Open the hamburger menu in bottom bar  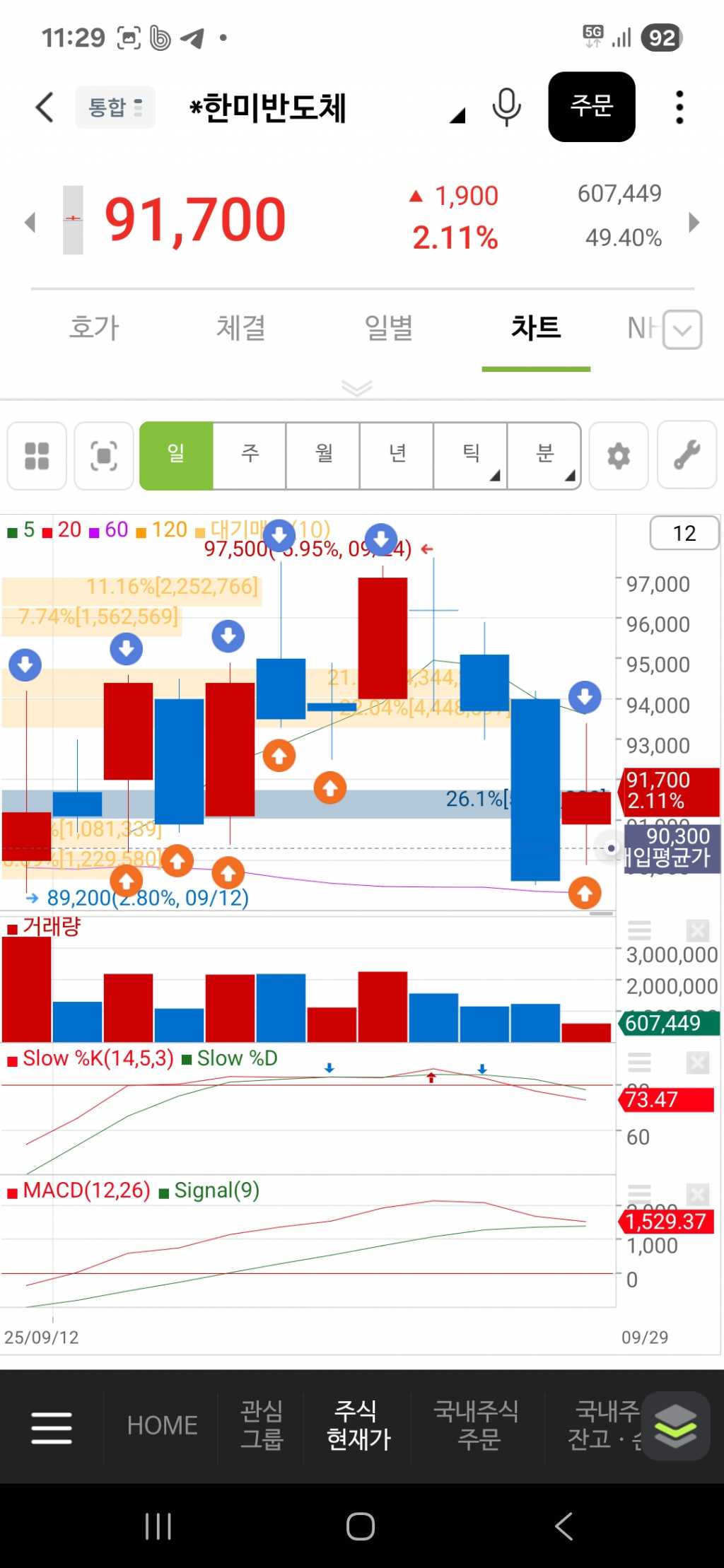pos(52,1427)
